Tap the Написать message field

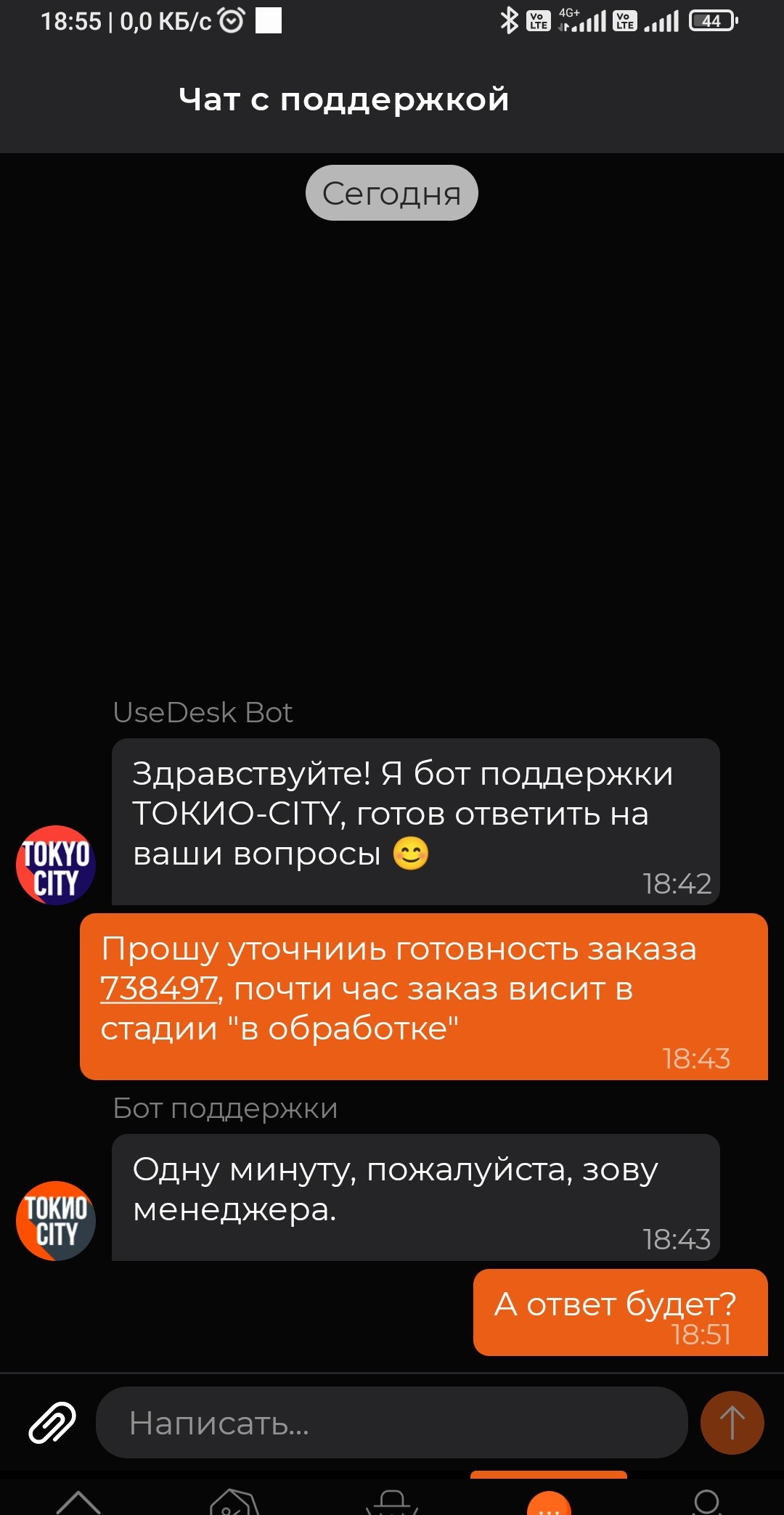click(x=391, y=1422)
